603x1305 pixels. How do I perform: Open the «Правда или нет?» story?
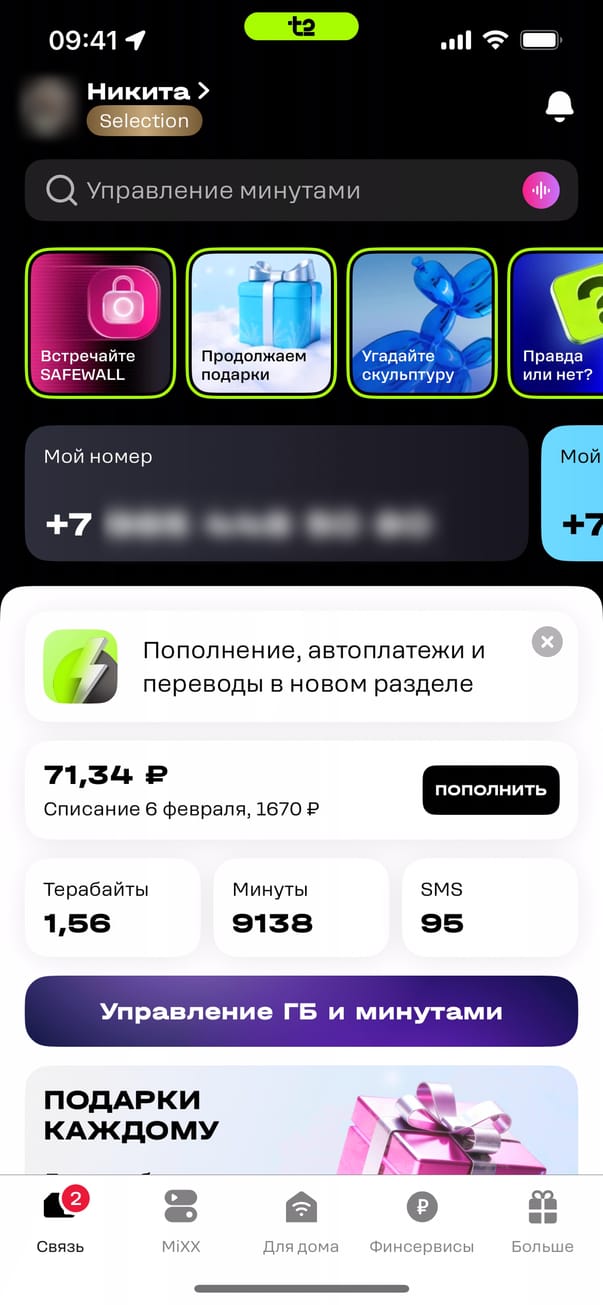click(560, 323)
